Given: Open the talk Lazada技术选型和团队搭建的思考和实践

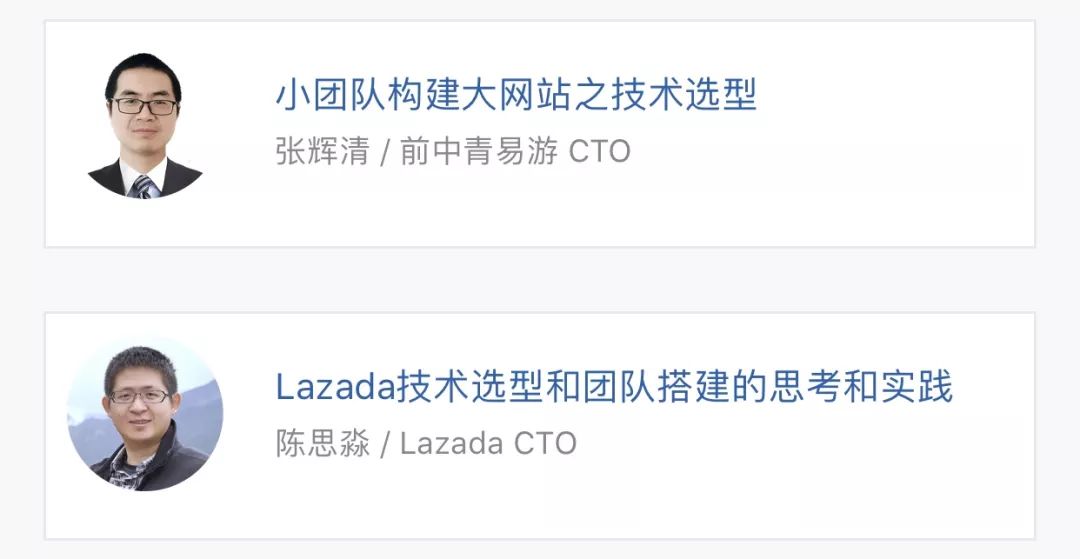Looking at the screenshot, I should click(613, 387).
